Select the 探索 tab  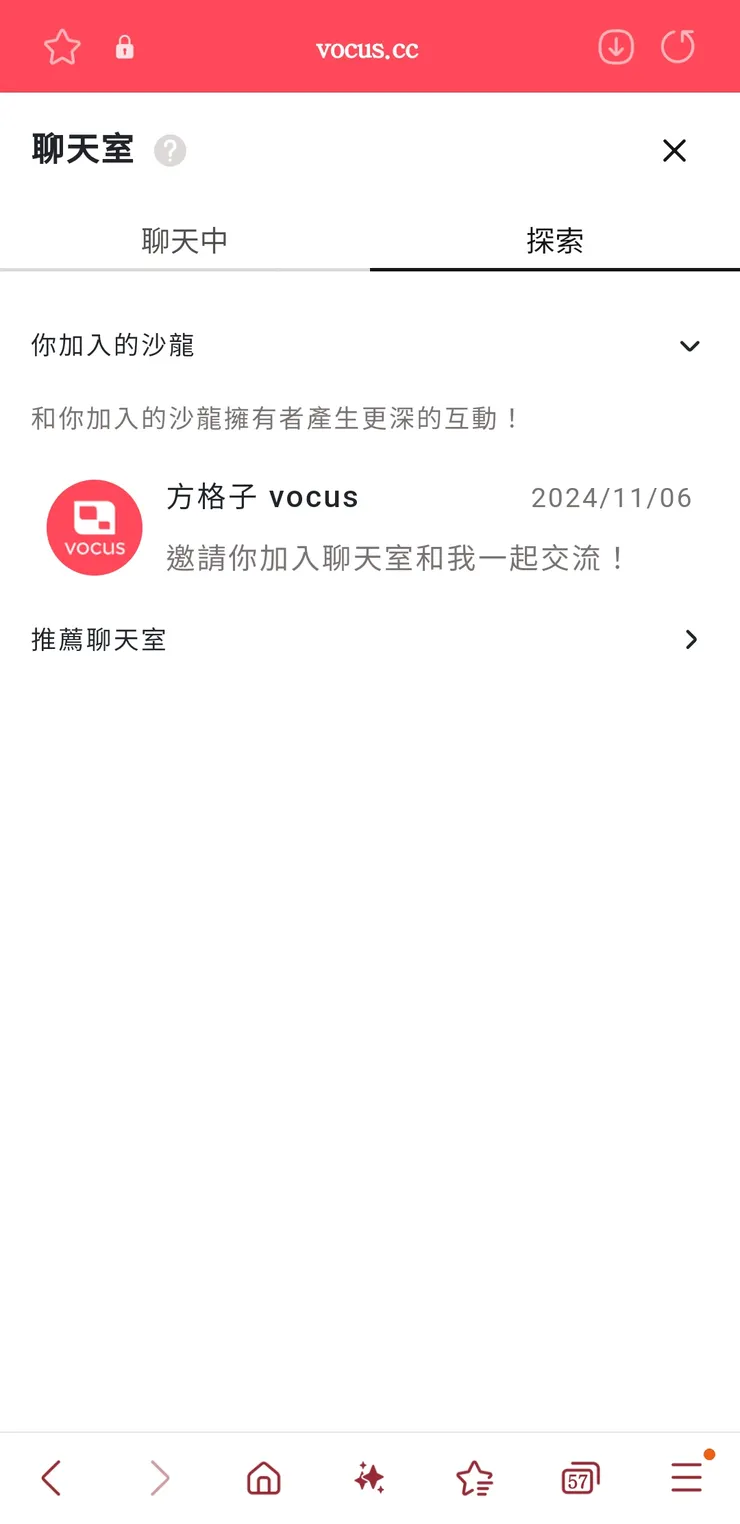click(x=555, y=240)
